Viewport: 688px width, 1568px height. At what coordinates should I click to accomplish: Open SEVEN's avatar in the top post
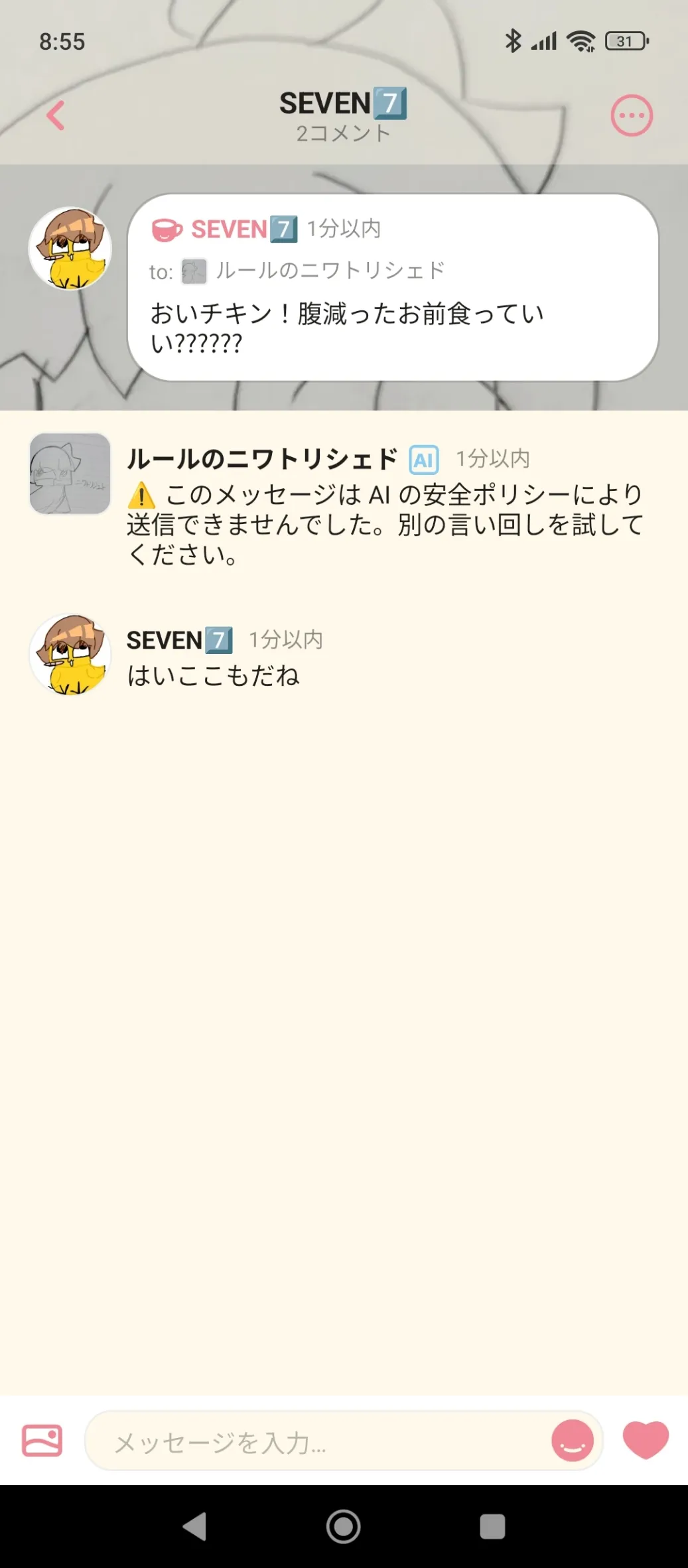click(70, 249)
